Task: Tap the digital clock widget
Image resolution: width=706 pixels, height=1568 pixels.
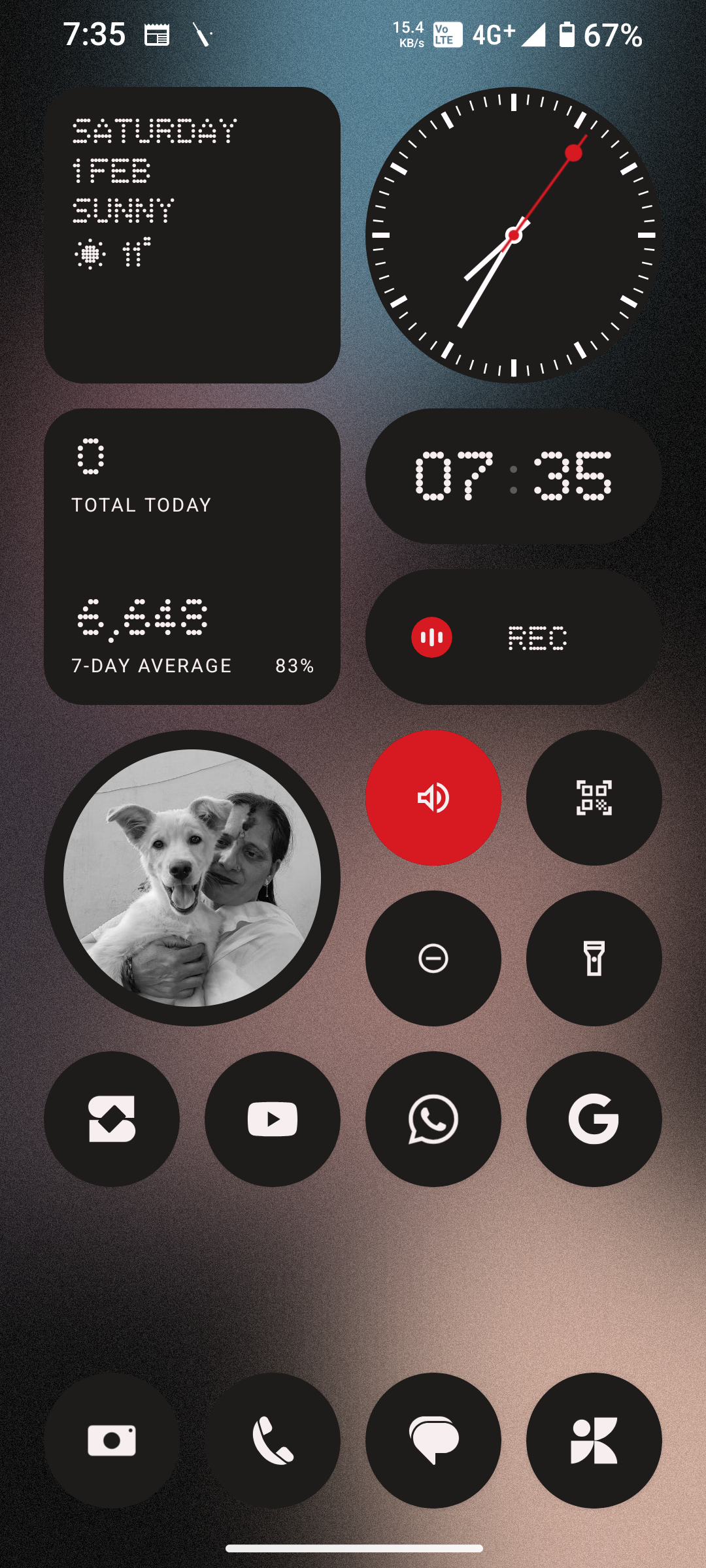Action: [513, 476]
